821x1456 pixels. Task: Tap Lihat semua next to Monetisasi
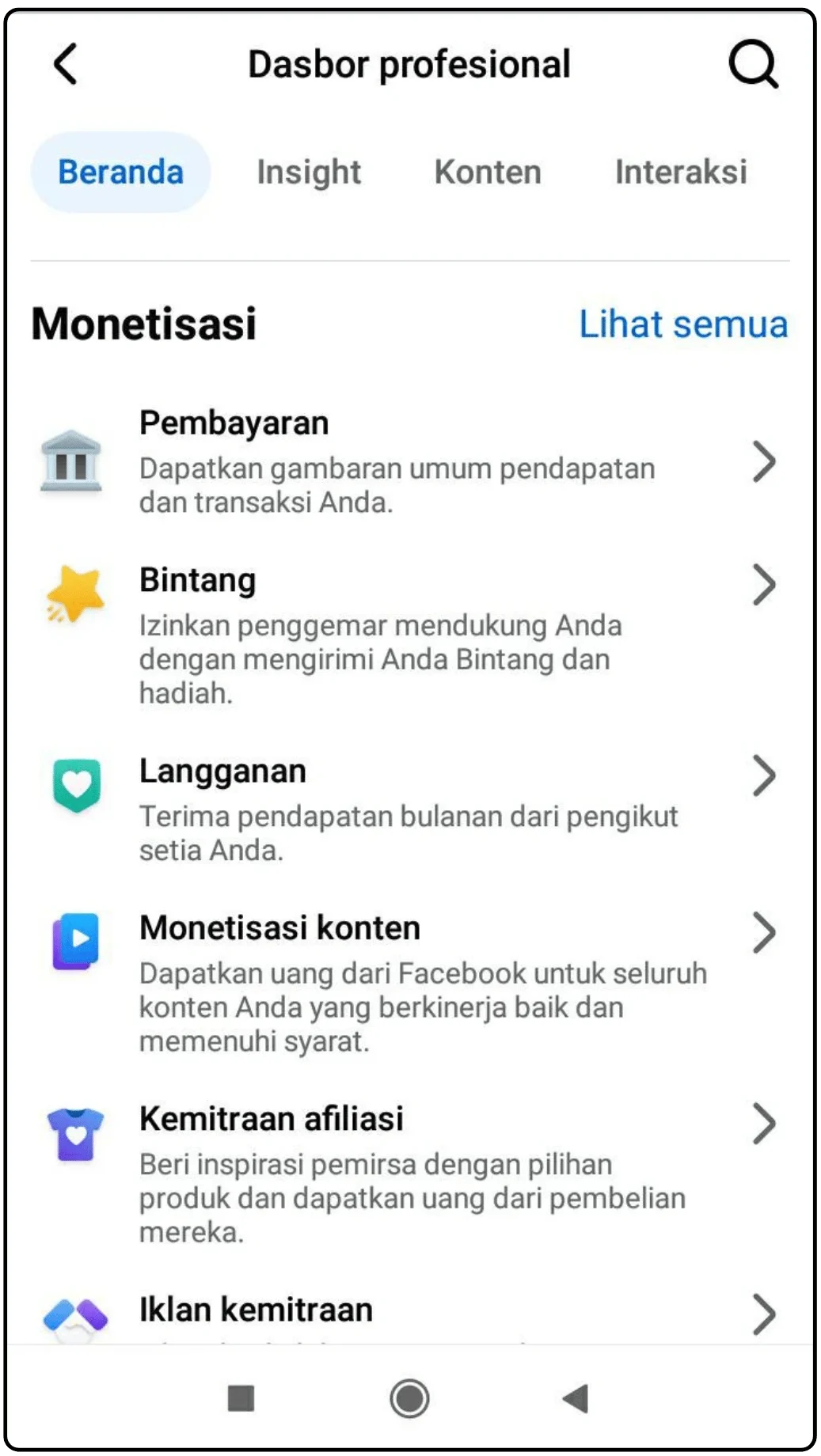682,324
